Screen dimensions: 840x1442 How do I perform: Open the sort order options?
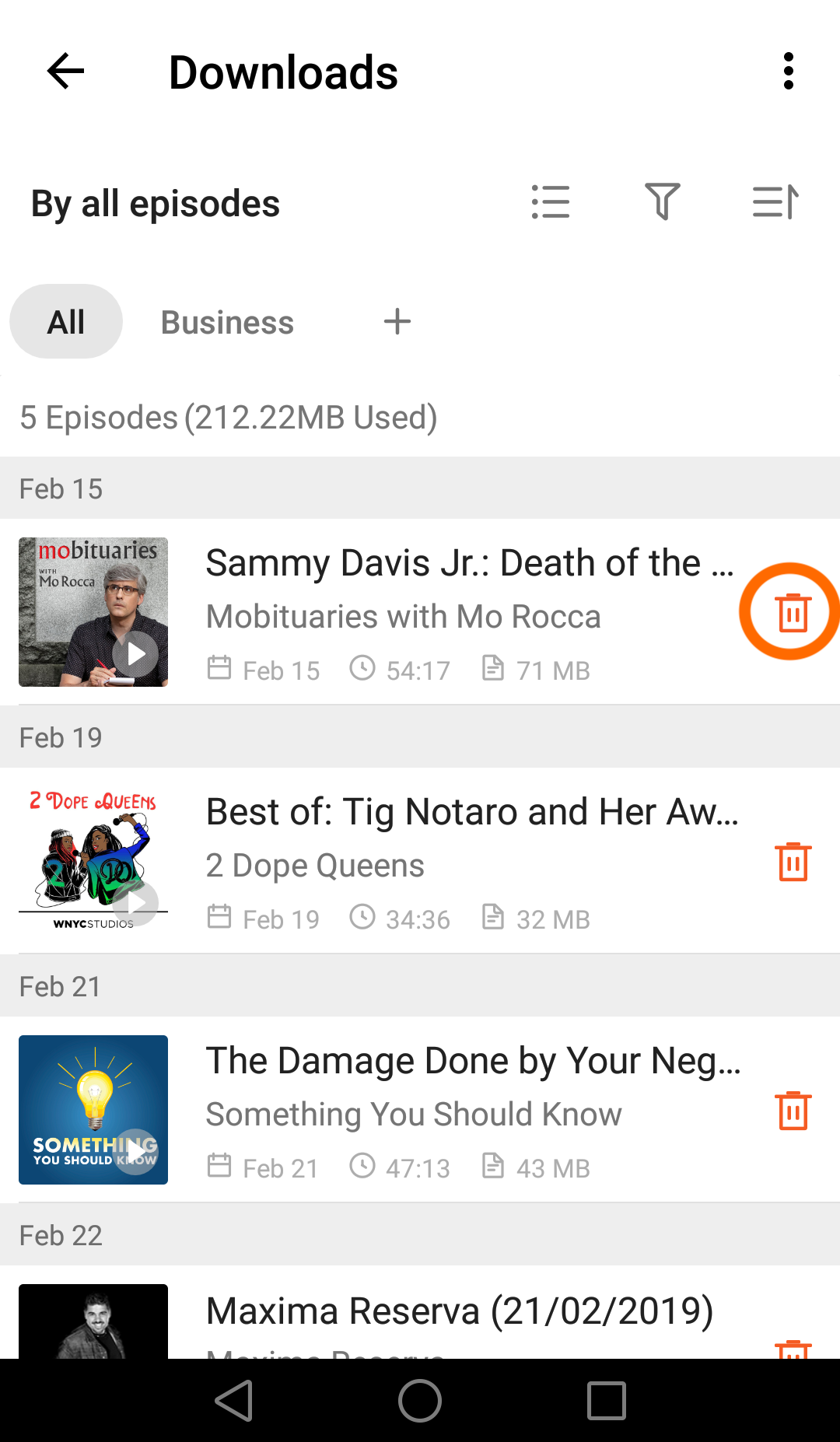[x=775, y=202]
